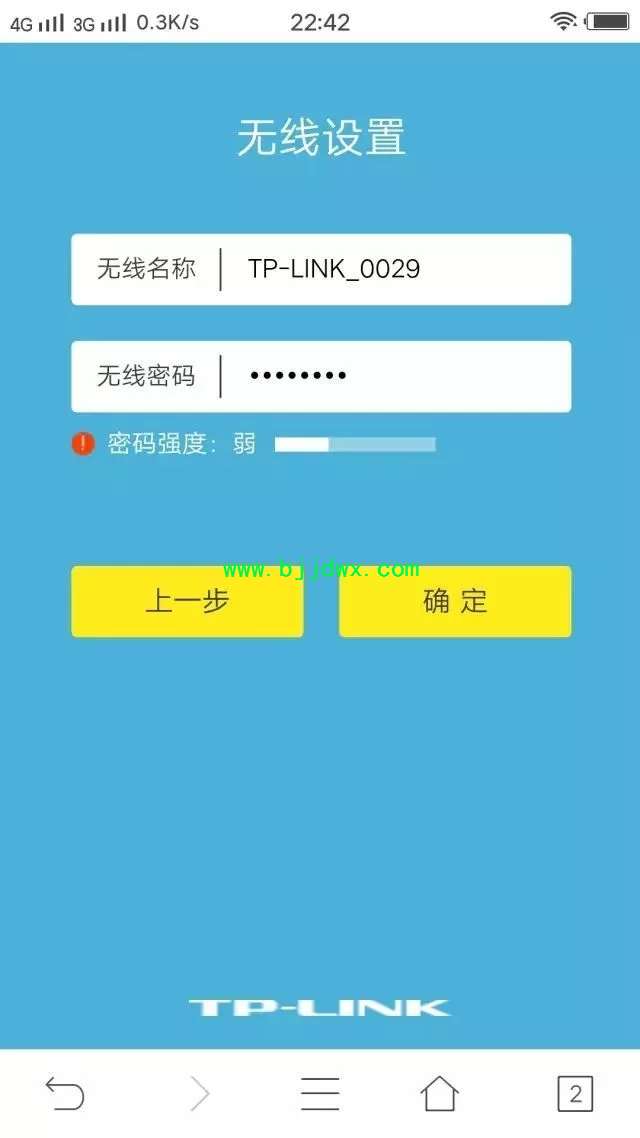Tap the browser forward arrow
640x1138 pixels.
point(200,1093)
